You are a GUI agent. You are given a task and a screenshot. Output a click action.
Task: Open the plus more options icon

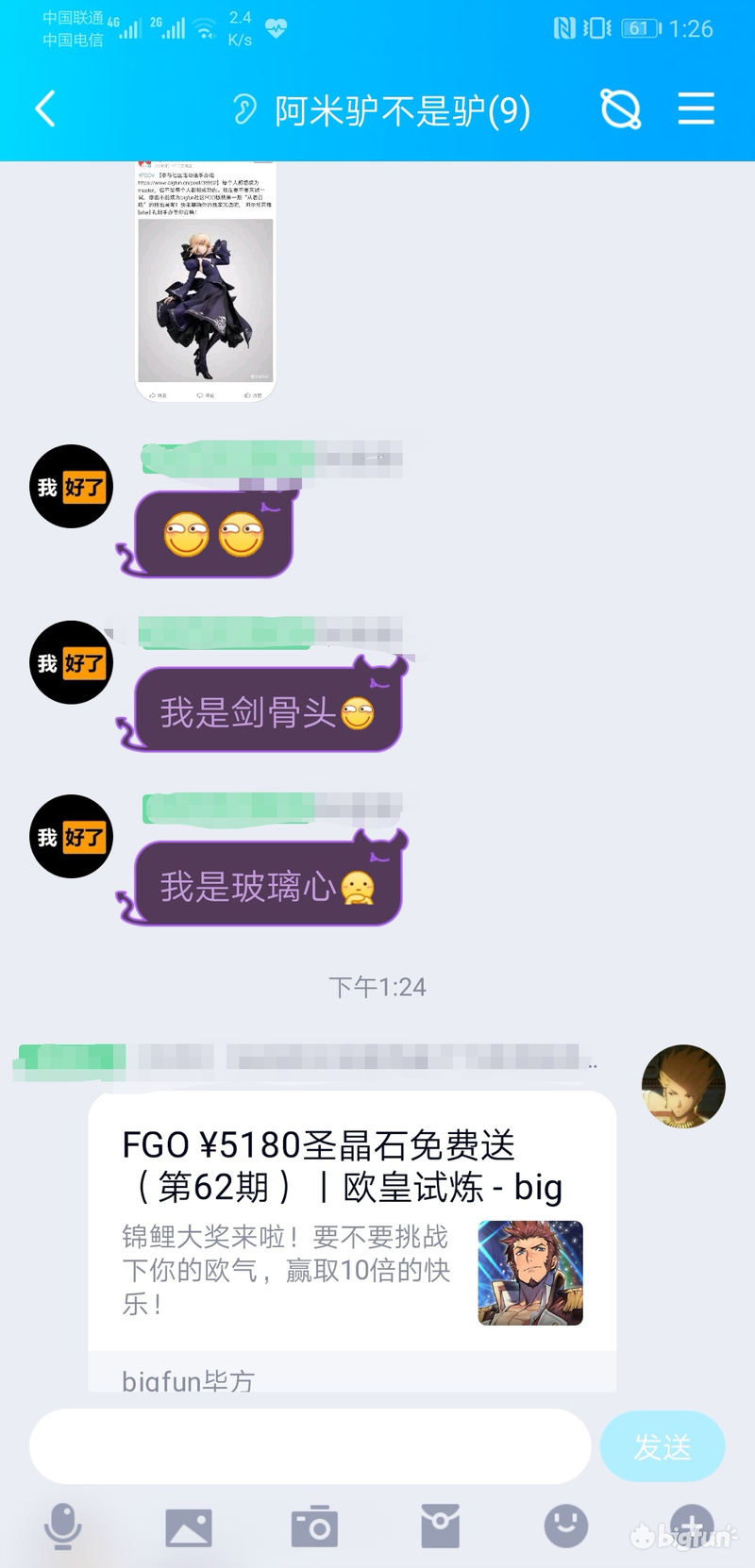click(x=692, y=1526)
